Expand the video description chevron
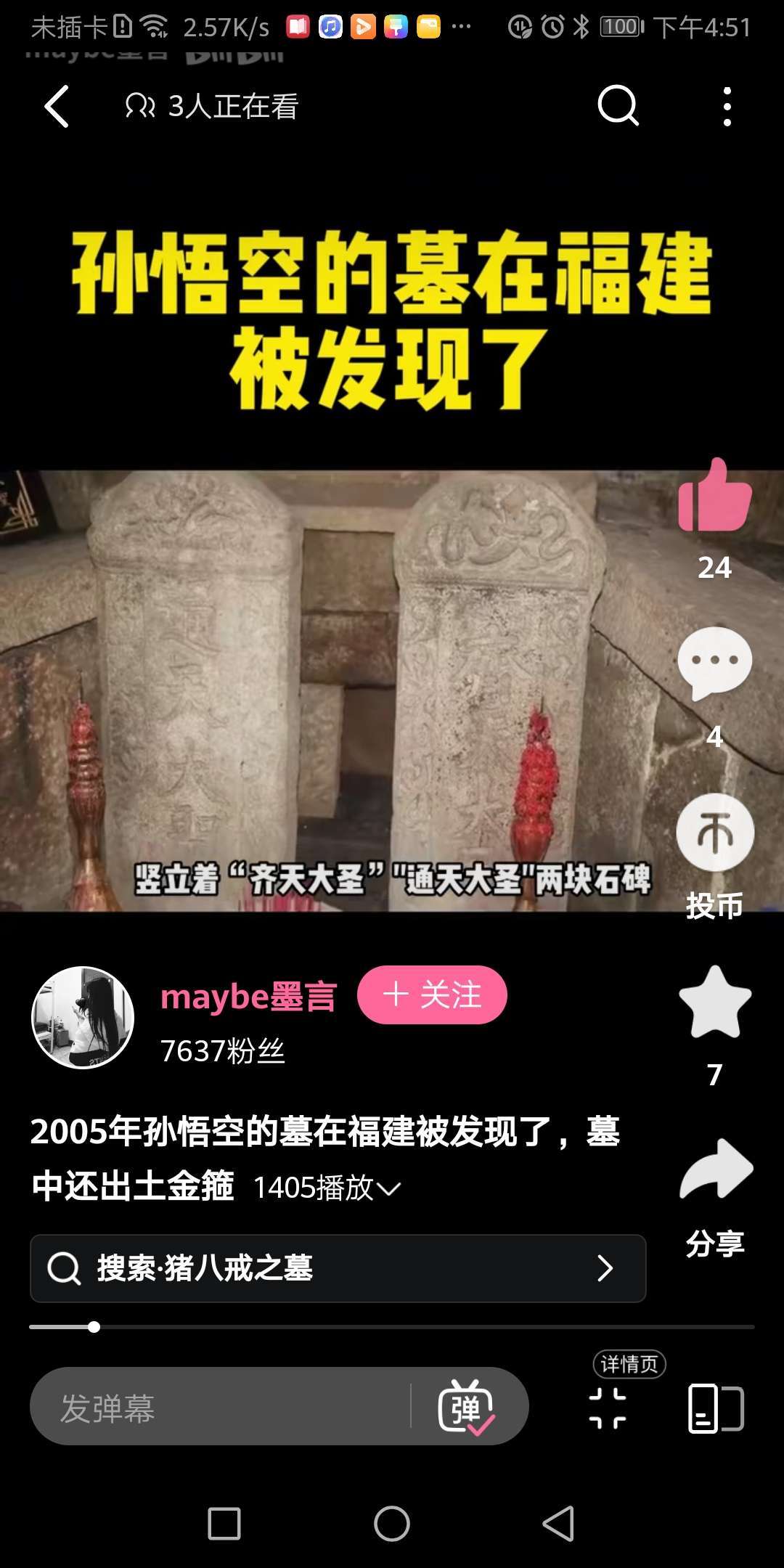Screen dimensions: 784x1568 coord(389,1189)
